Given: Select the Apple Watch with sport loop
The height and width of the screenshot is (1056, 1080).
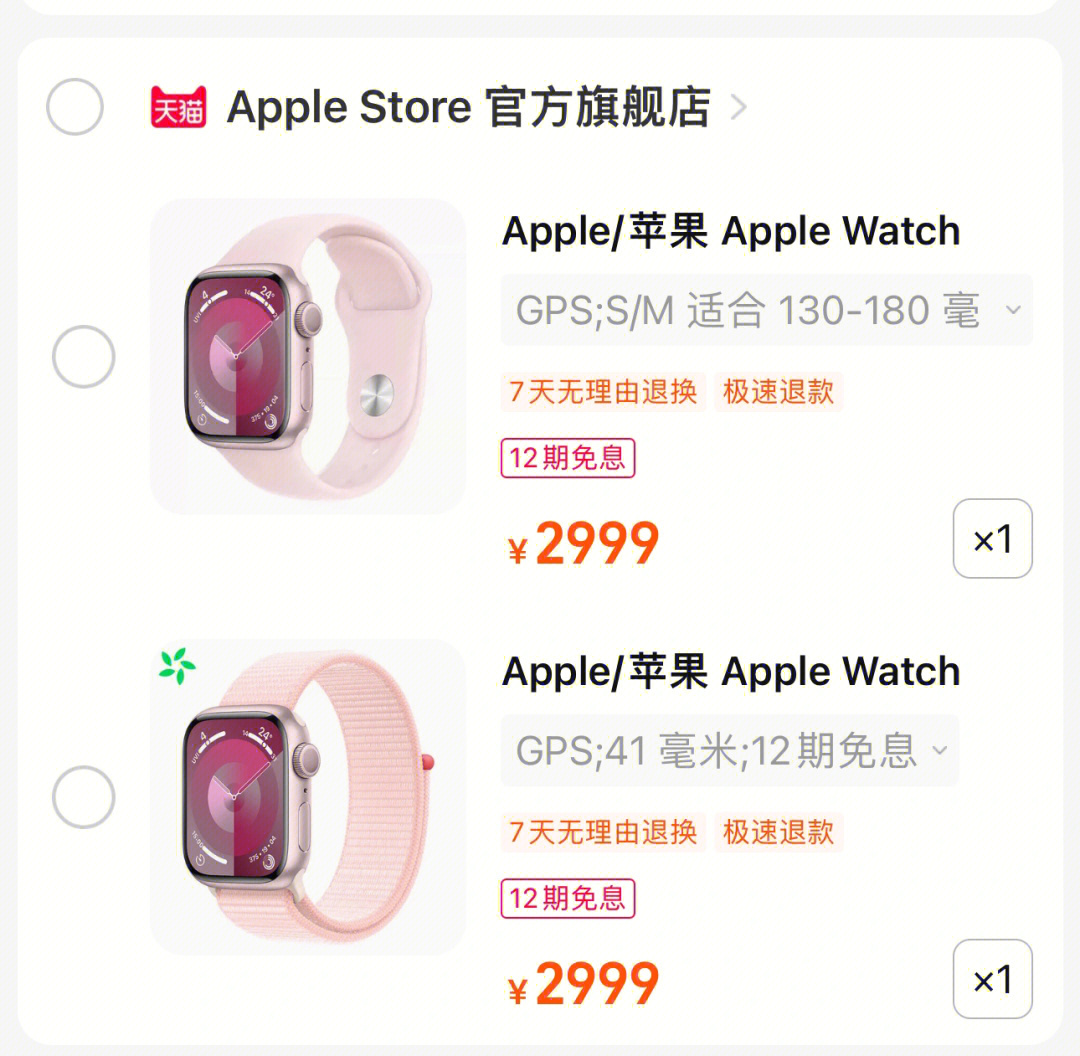Looking at the screenshot, I should tap(84, 797).
